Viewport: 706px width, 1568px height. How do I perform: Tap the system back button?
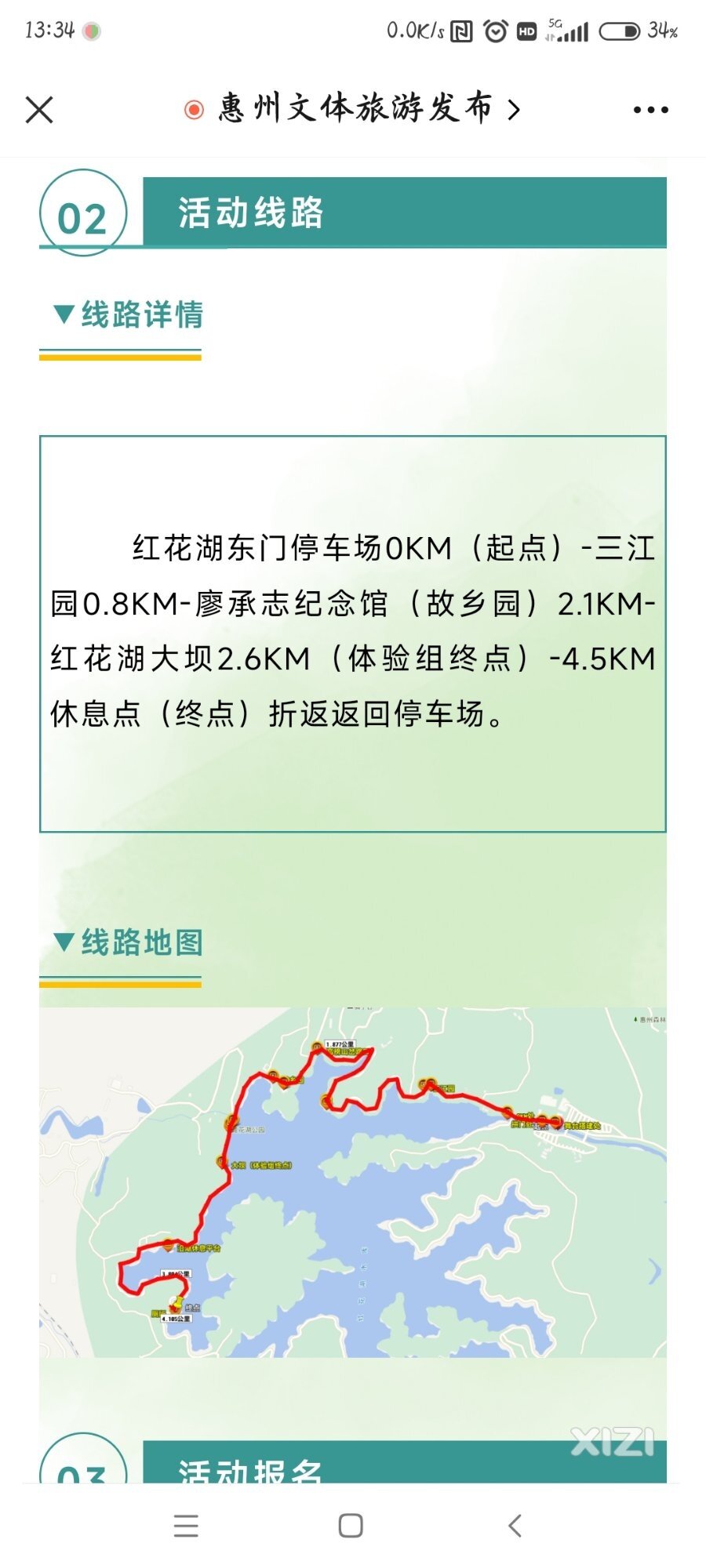tap(515, 1525)
